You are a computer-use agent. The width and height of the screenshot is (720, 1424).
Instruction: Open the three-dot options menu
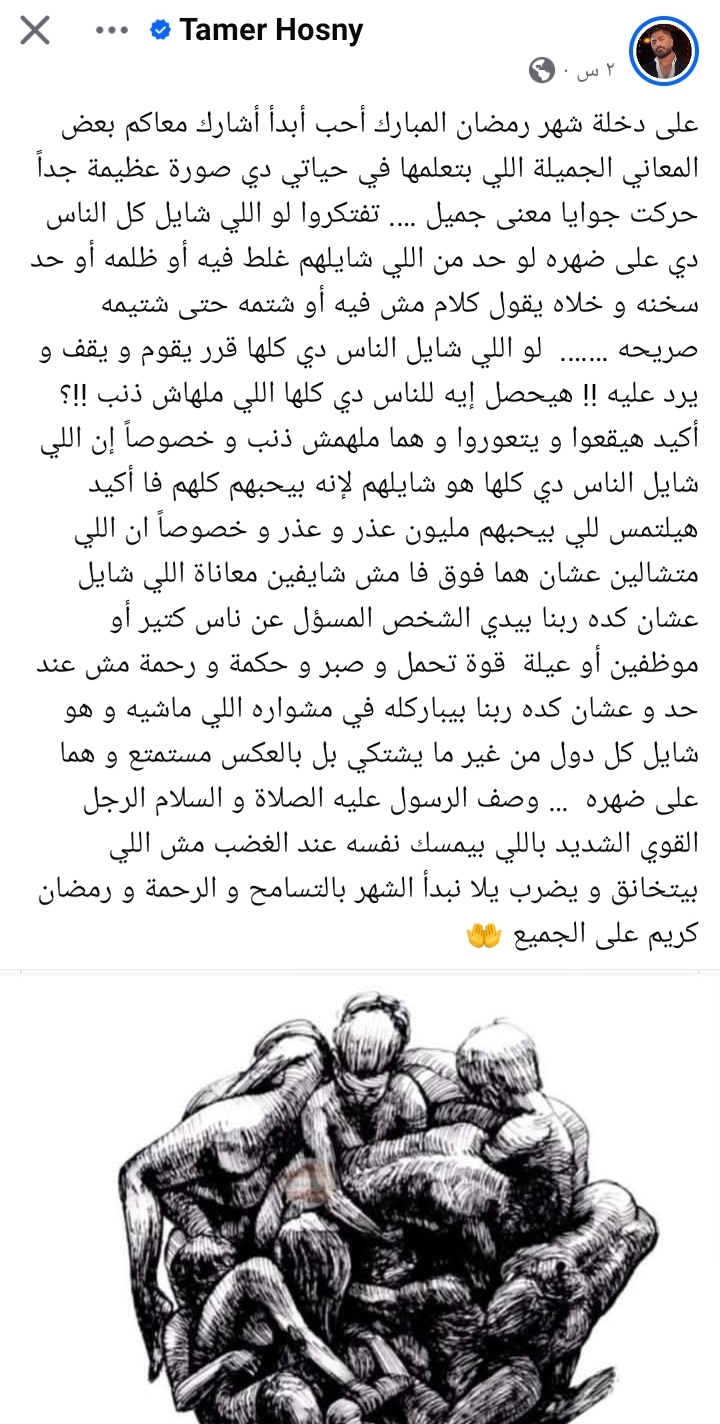(x=112, y=31)
